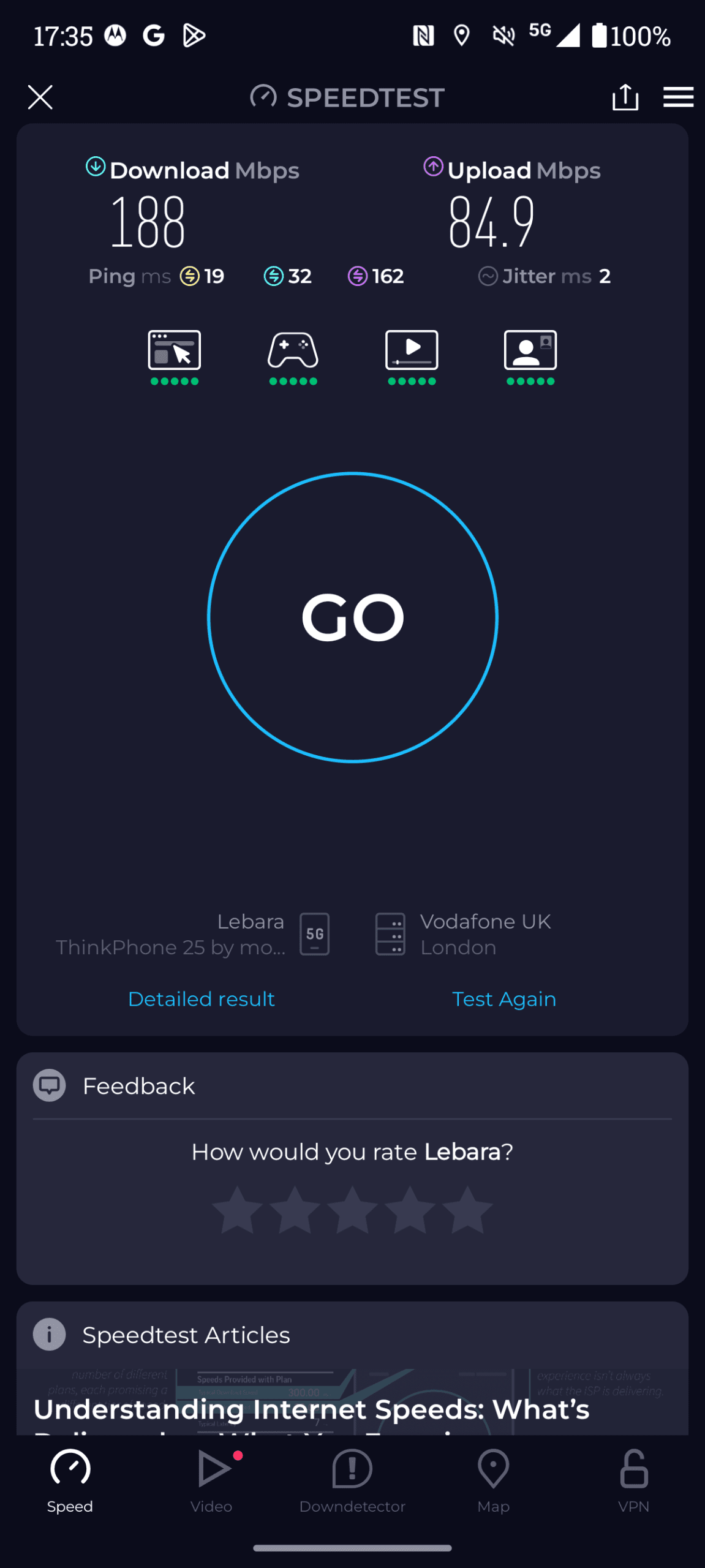View video streaming experience rating

tap(412, 357)
